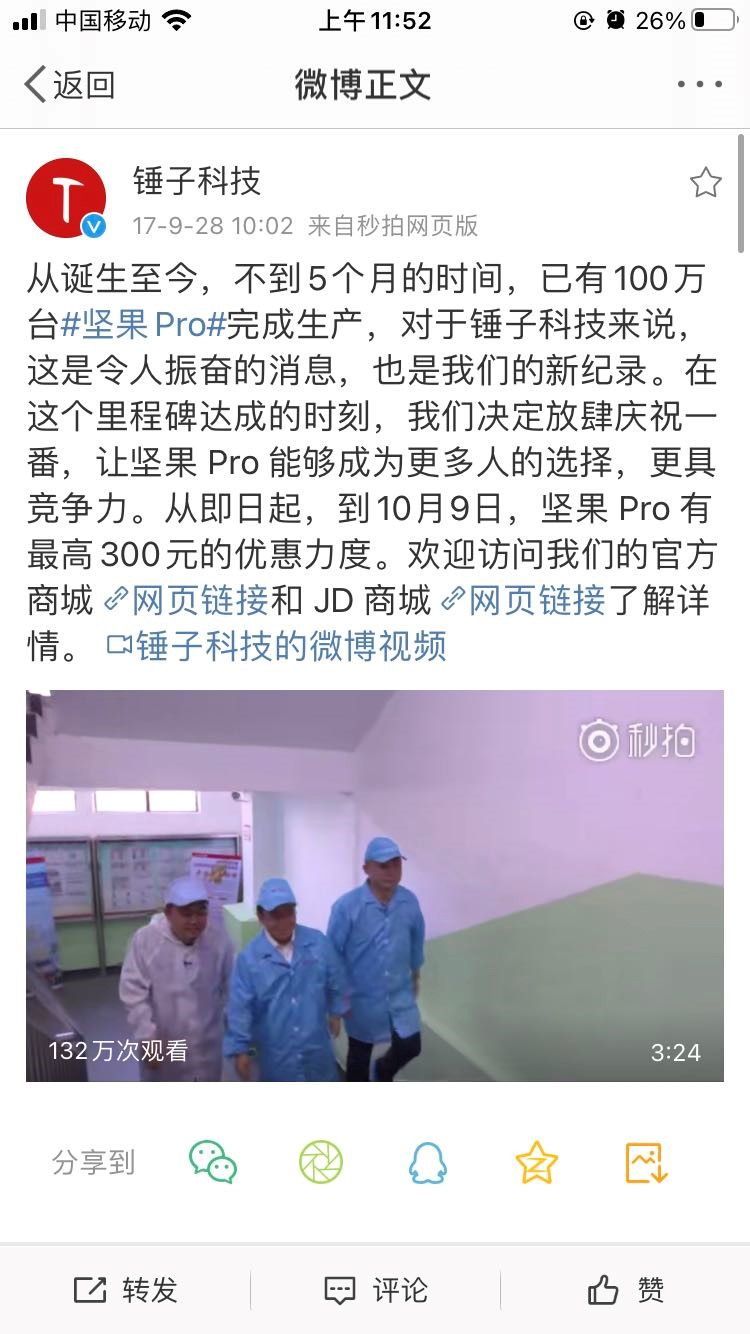Image resolution: width=750 pixels, height=1334 pixels.
Task: Share to QQ
Action: click(x=428, y=1163)
